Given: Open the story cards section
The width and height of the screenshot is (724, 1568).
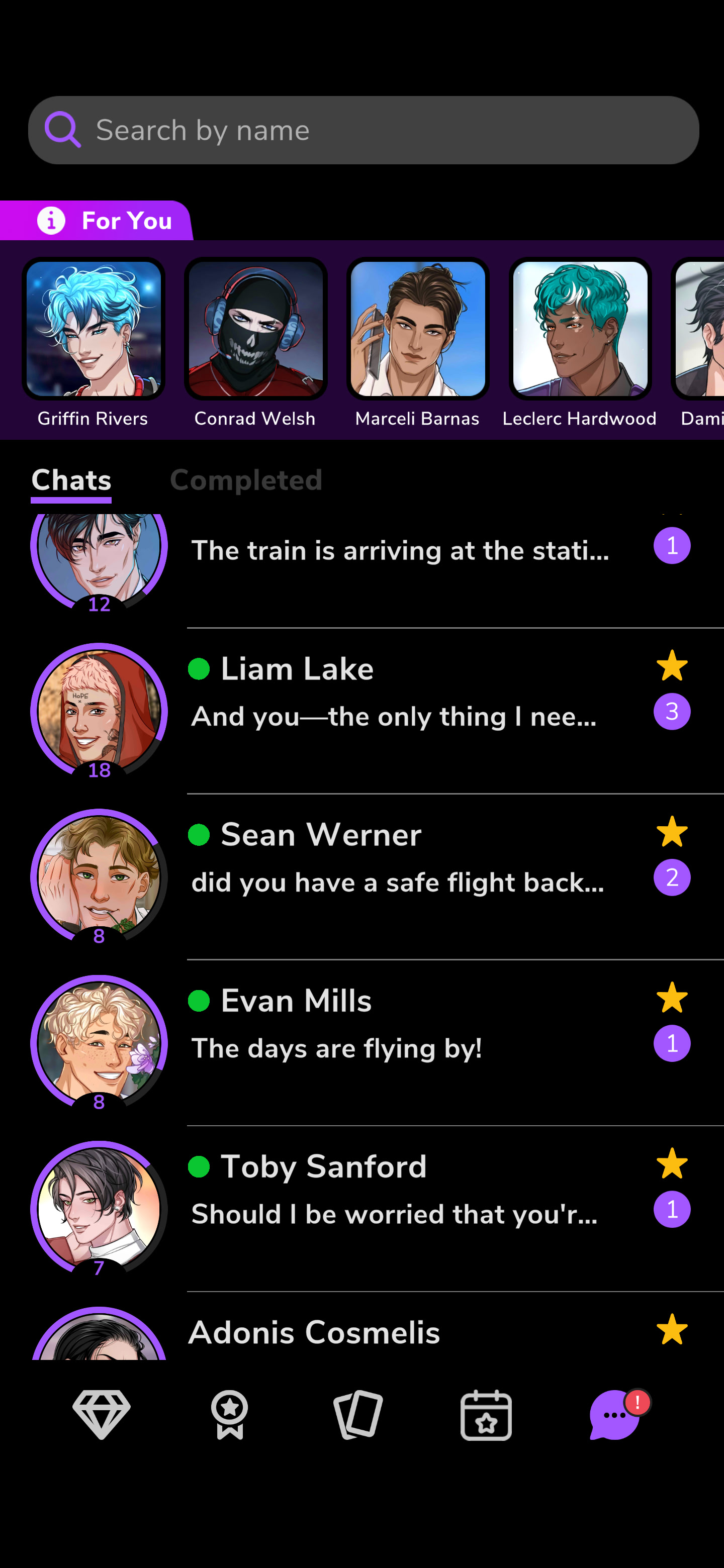Looking at the screenshot, I should coord(358,1413).
